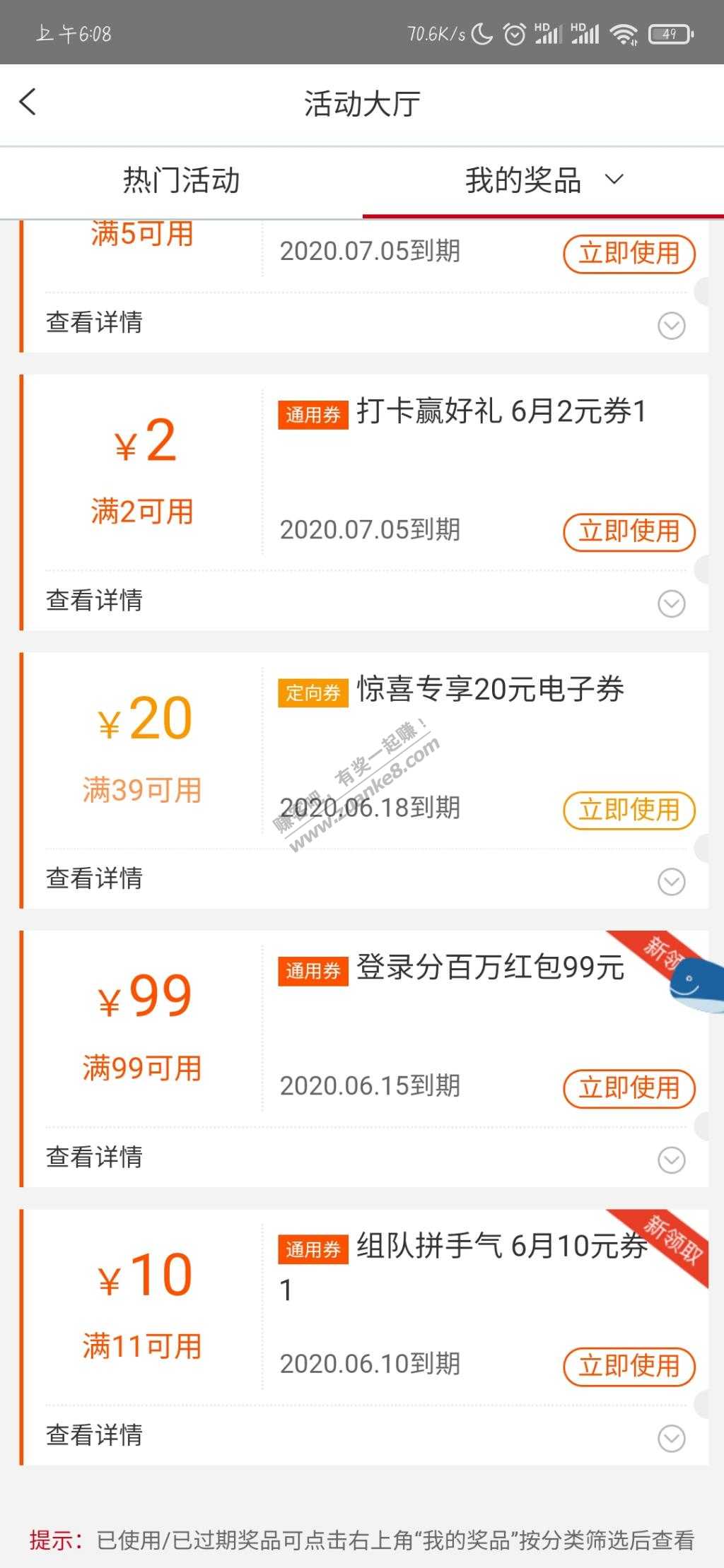The image size is (724, 1568).
Task: Expand 查看详情 for 打卡赢好礼 6月2元券
Action: pyautogui.click(x=670, y=603)
